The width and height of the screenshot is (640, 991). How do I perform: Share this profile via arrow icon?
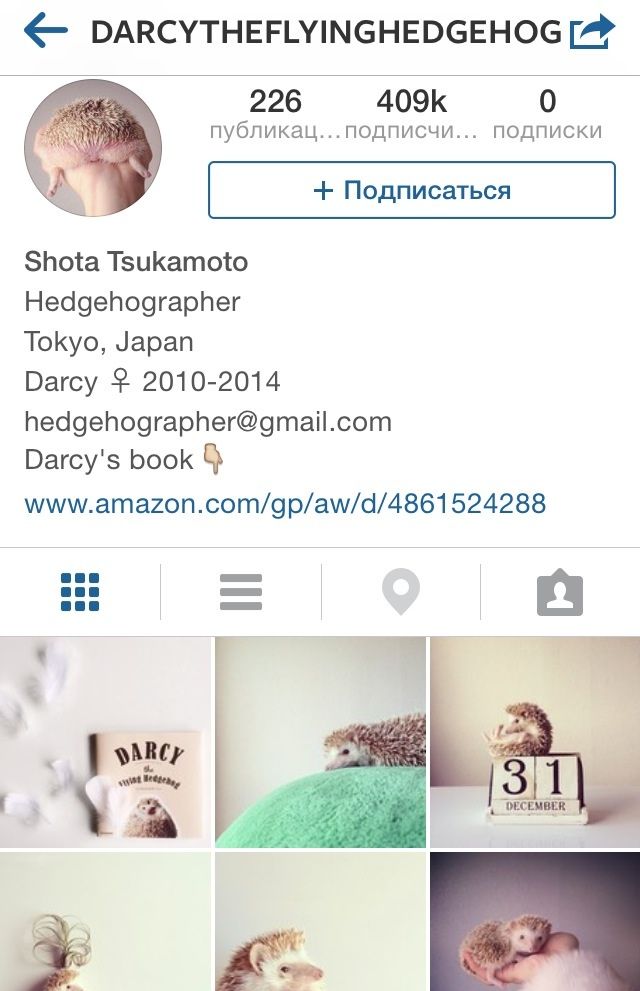(x=591, y=32)
